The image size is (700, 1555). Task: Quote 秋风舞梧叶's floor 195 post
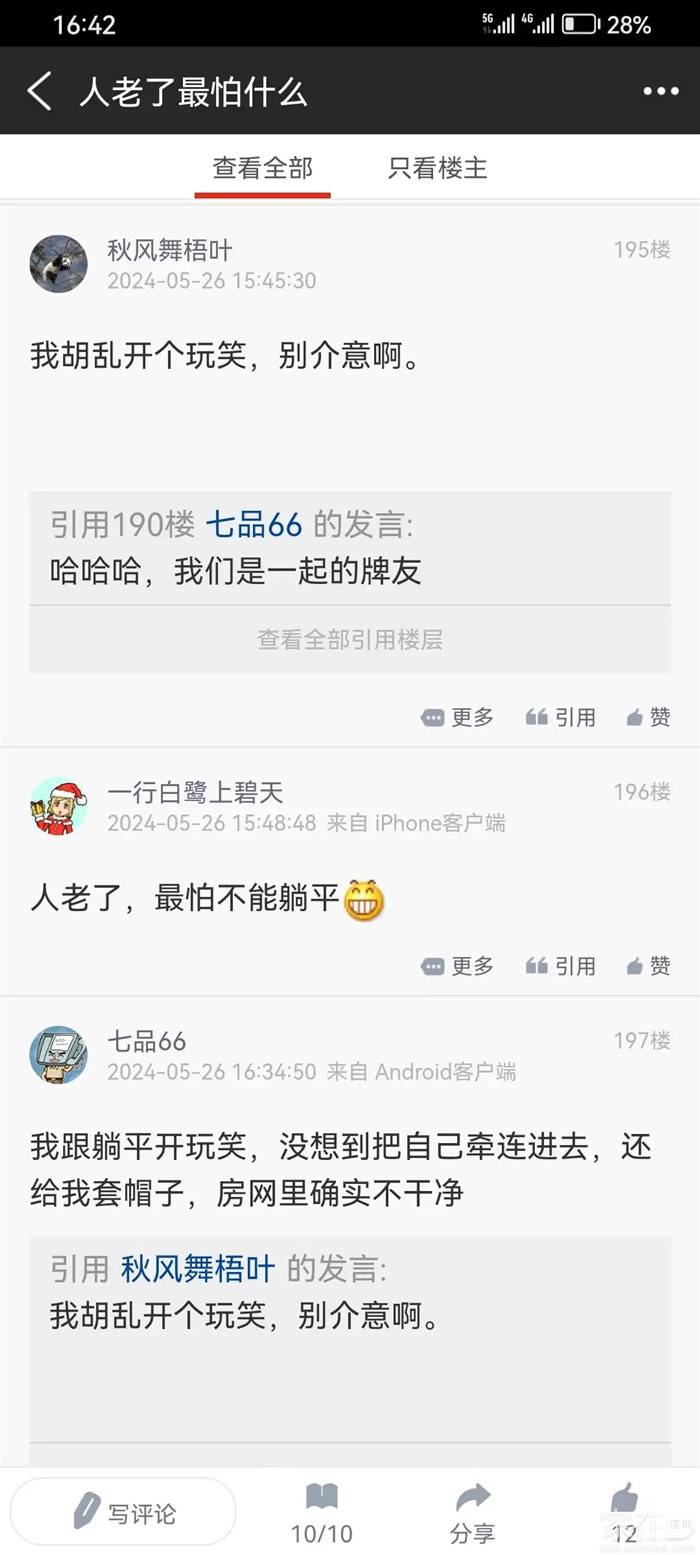point(561,717)
